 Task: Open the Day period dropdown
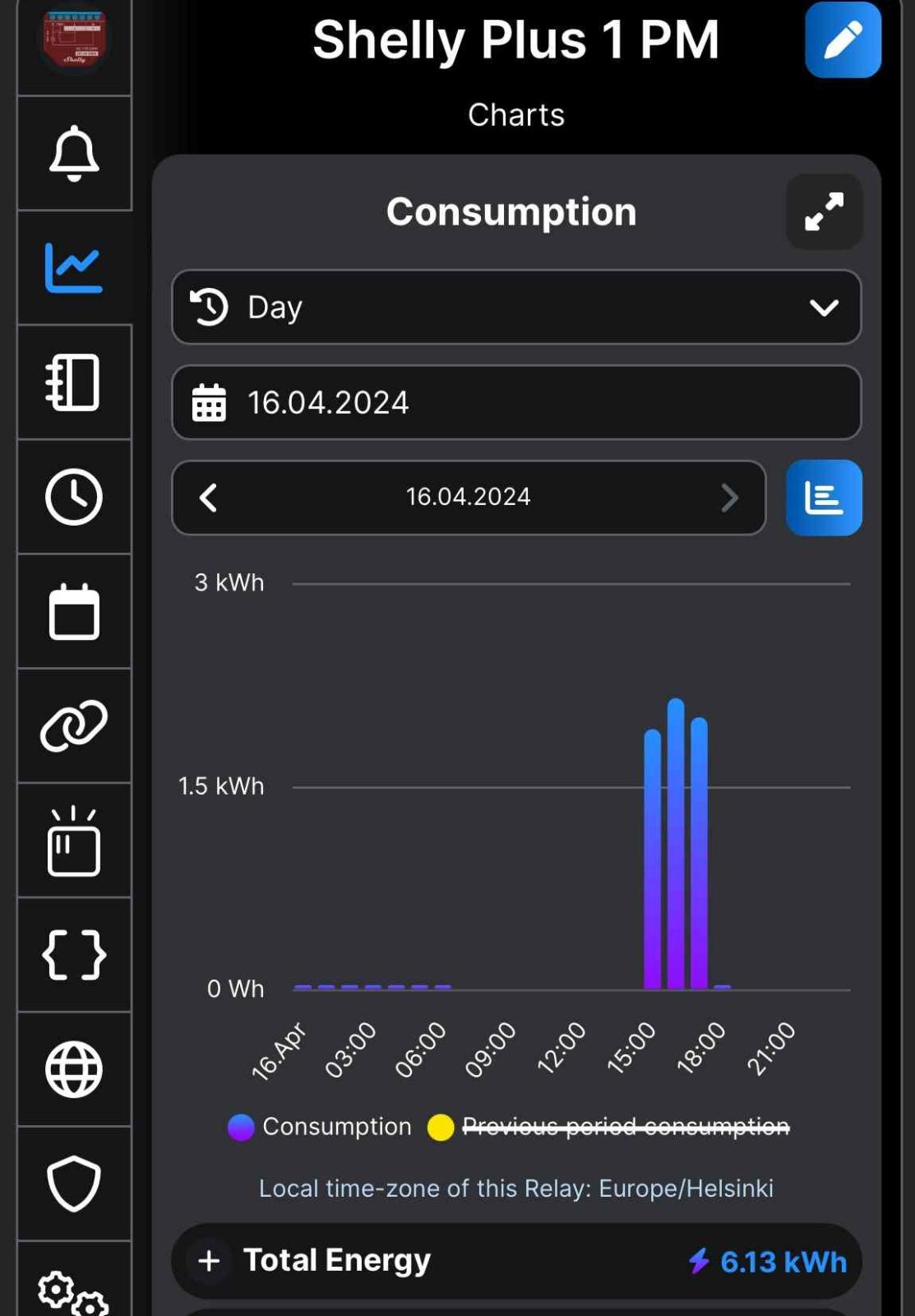pos(515,307)
